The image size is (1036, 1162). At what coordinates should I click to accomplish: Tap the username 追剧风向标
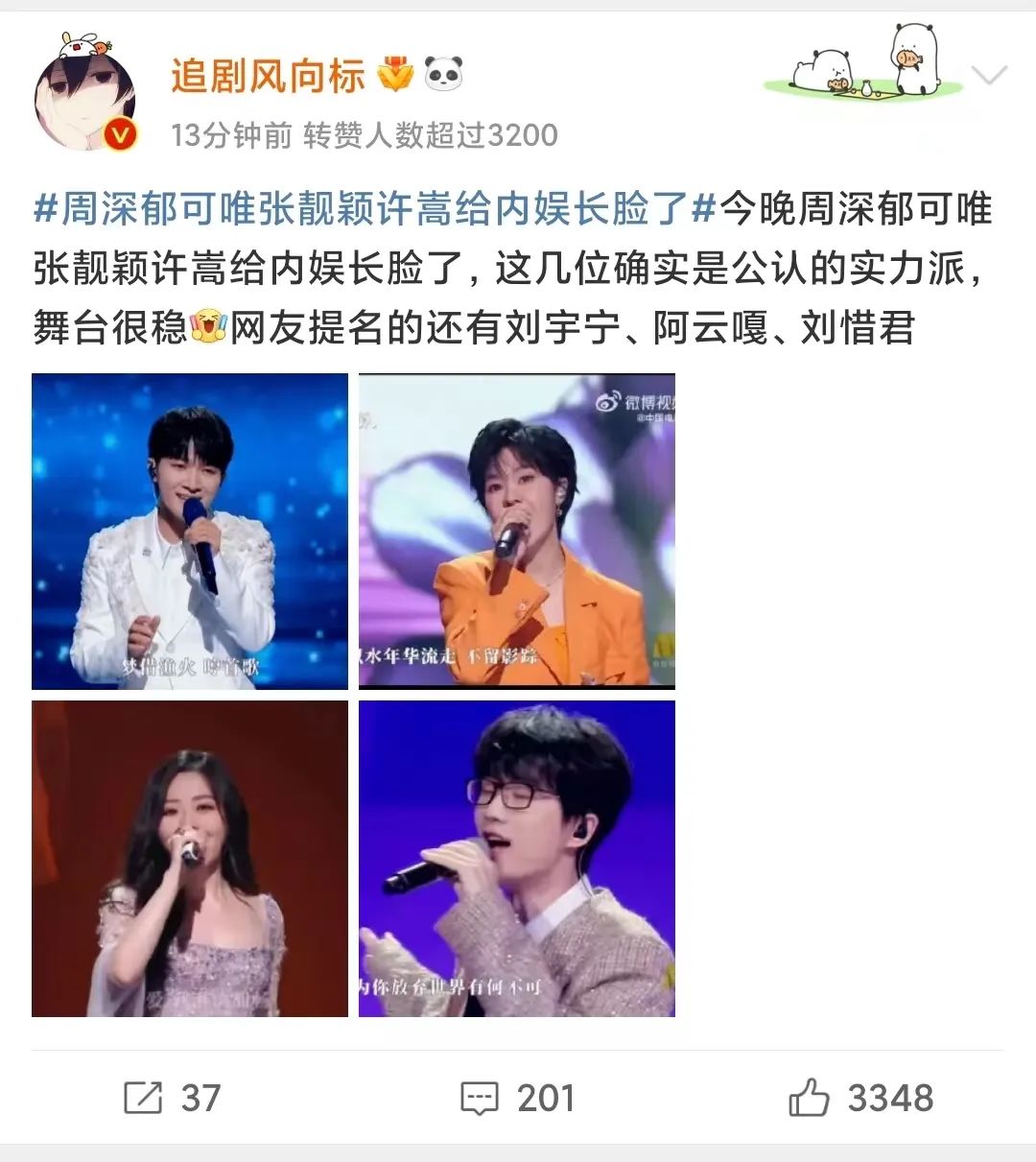[268, 75]
